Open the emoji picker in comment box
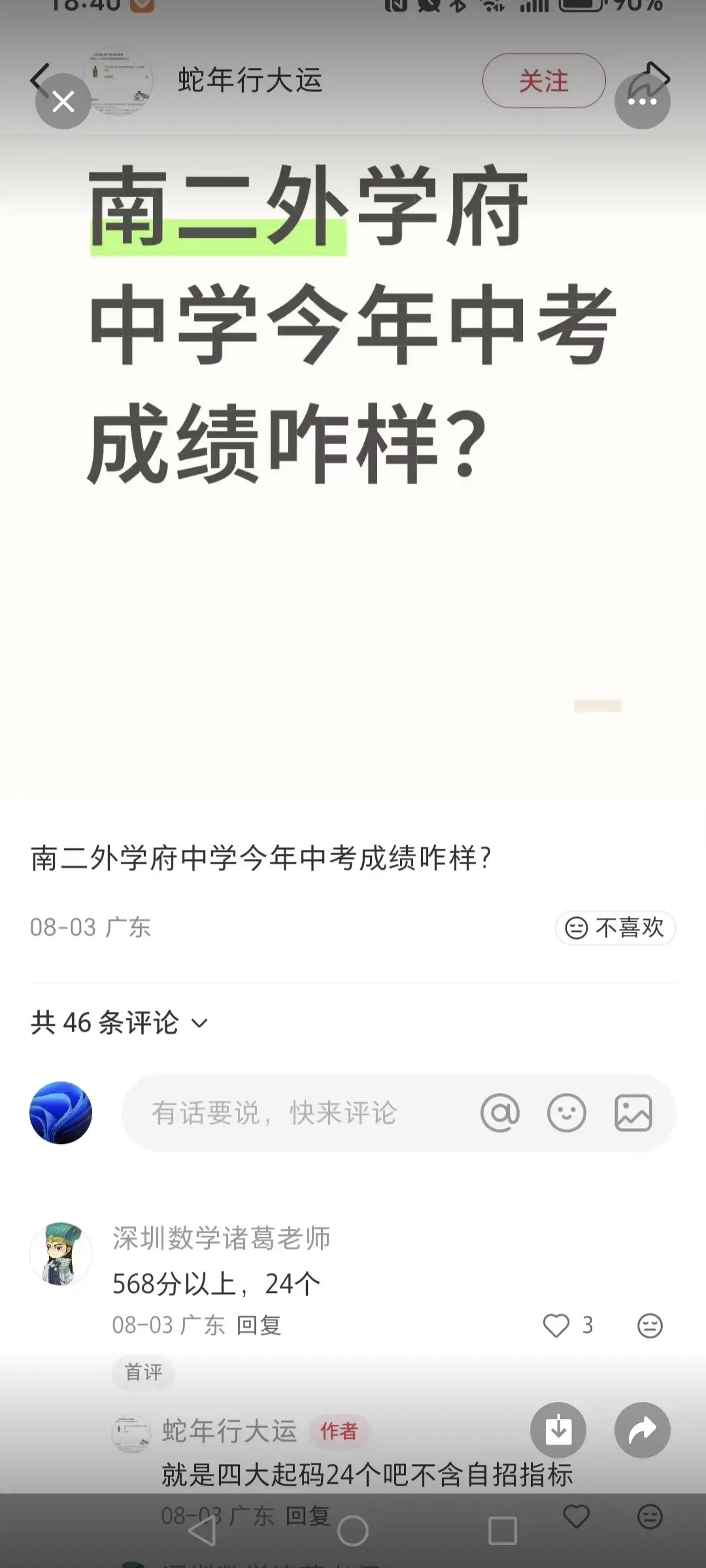The image size is (706, 1568). pos(566,1113)
